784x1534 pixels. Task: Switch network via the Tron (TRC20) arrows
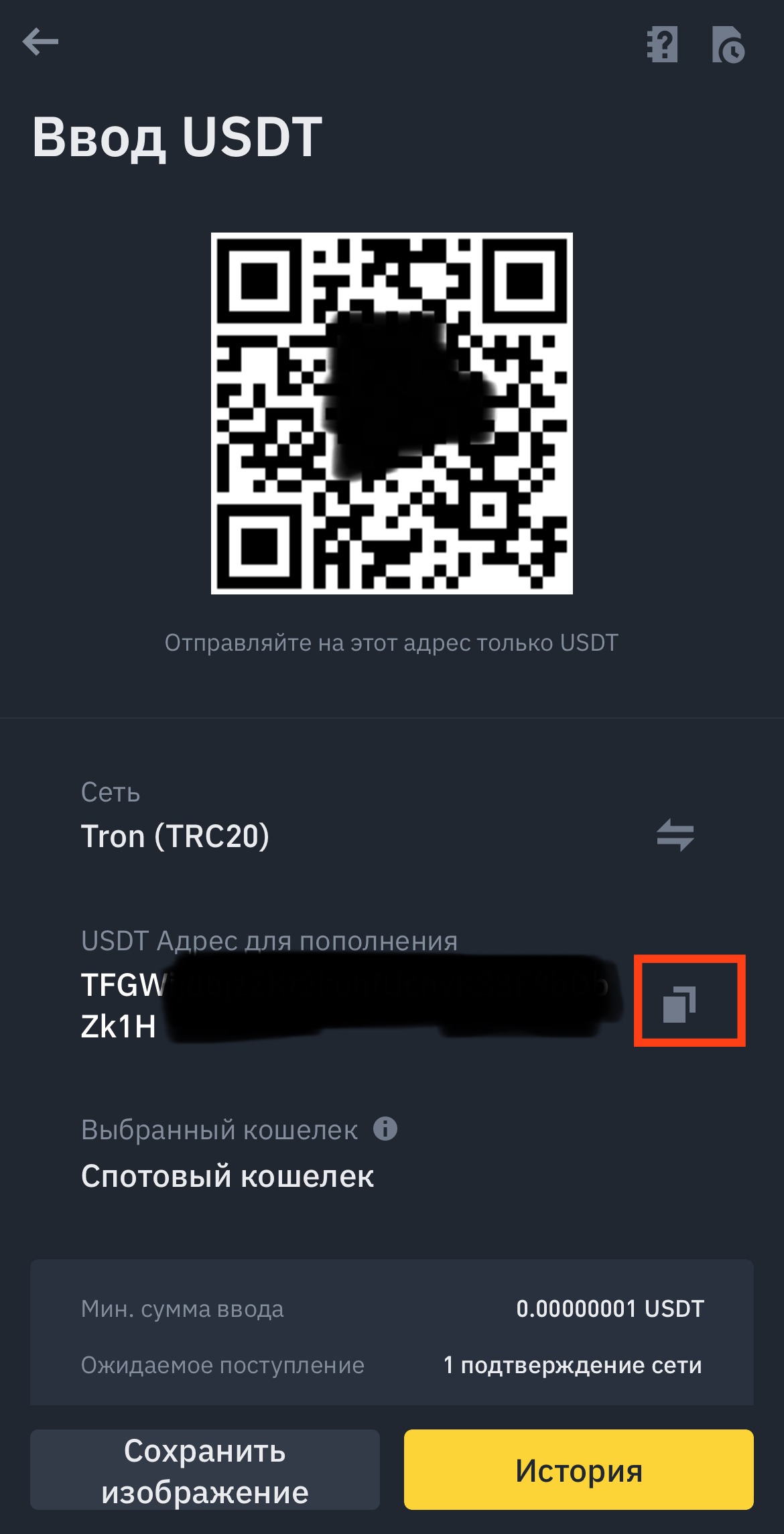tap(675, 834)
